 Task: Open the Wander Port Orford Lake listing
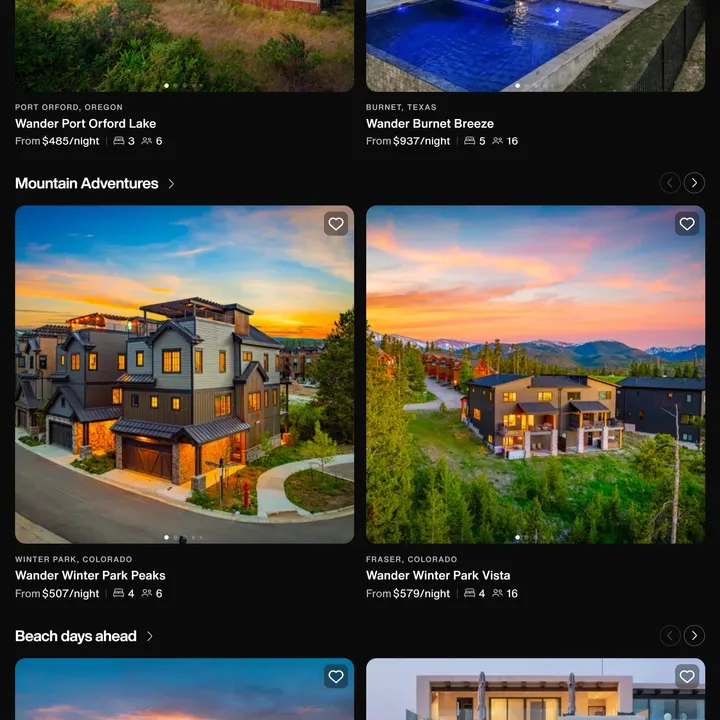click(86, 124)
